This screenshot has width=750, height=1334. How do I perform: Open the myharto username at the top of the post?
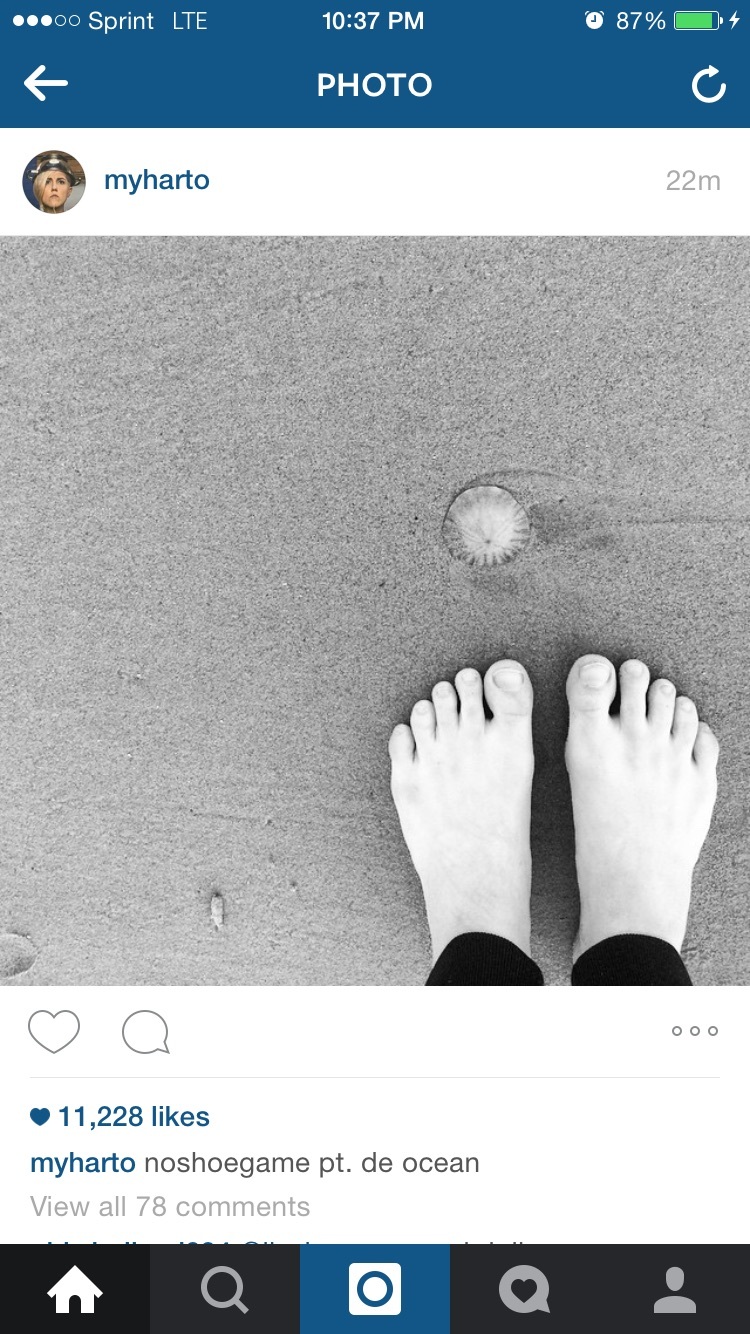point(157,181)
